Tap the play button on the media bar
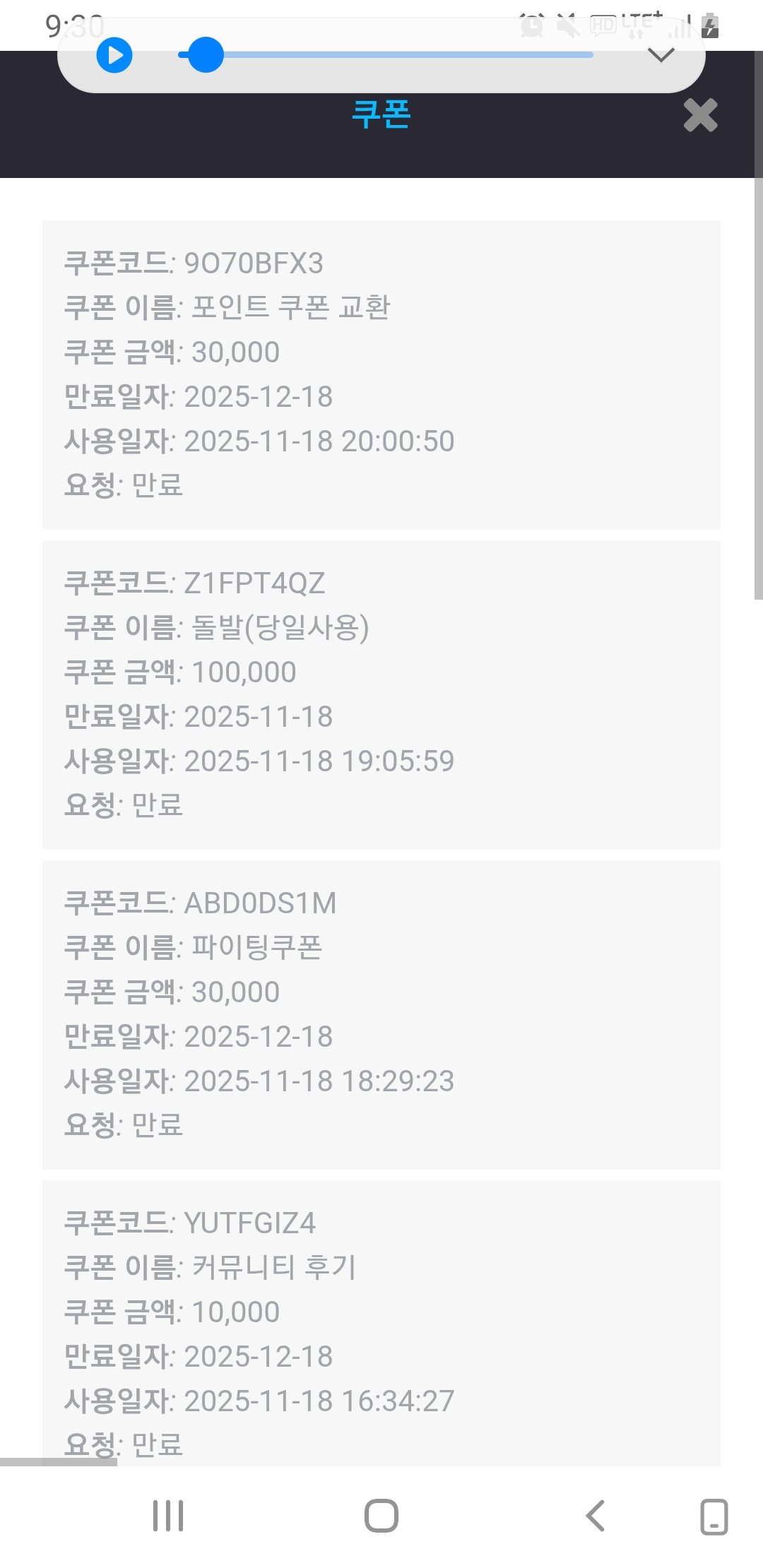763x1568 pixels. pyautogui.click(x=113, y=56)
